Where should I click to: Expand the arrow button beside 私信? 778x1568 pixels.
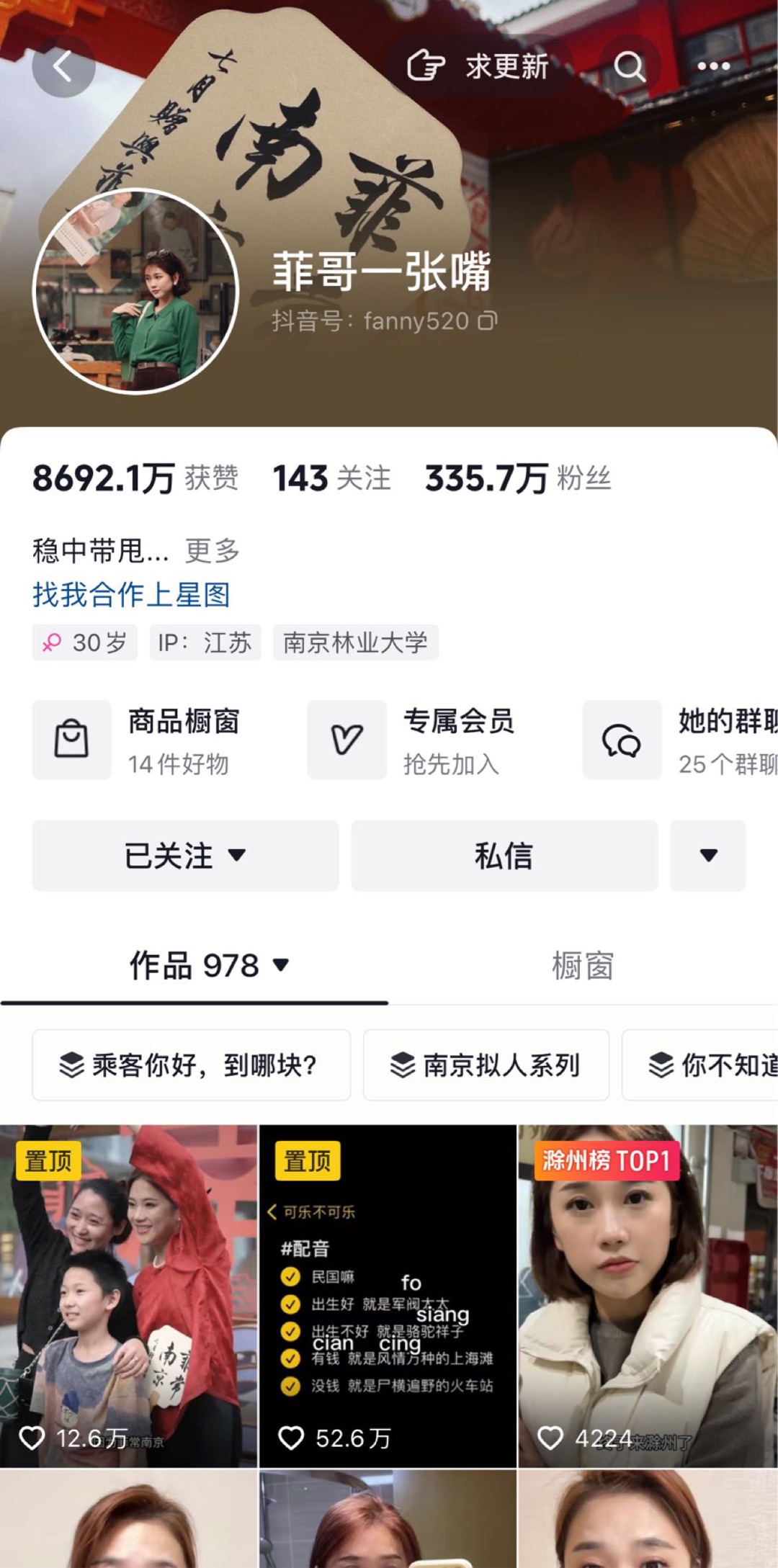(x=708, y=856)
